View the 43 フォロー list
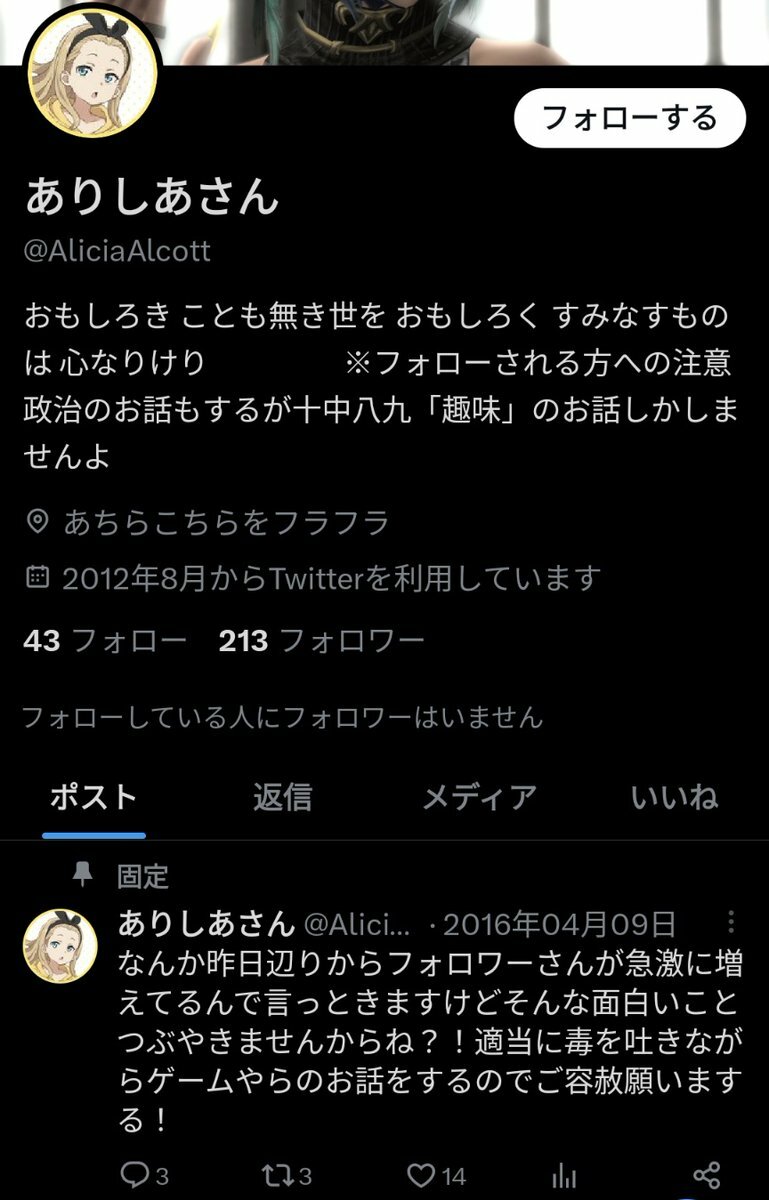Screen dimensions: 769x1200 [104, 641]
